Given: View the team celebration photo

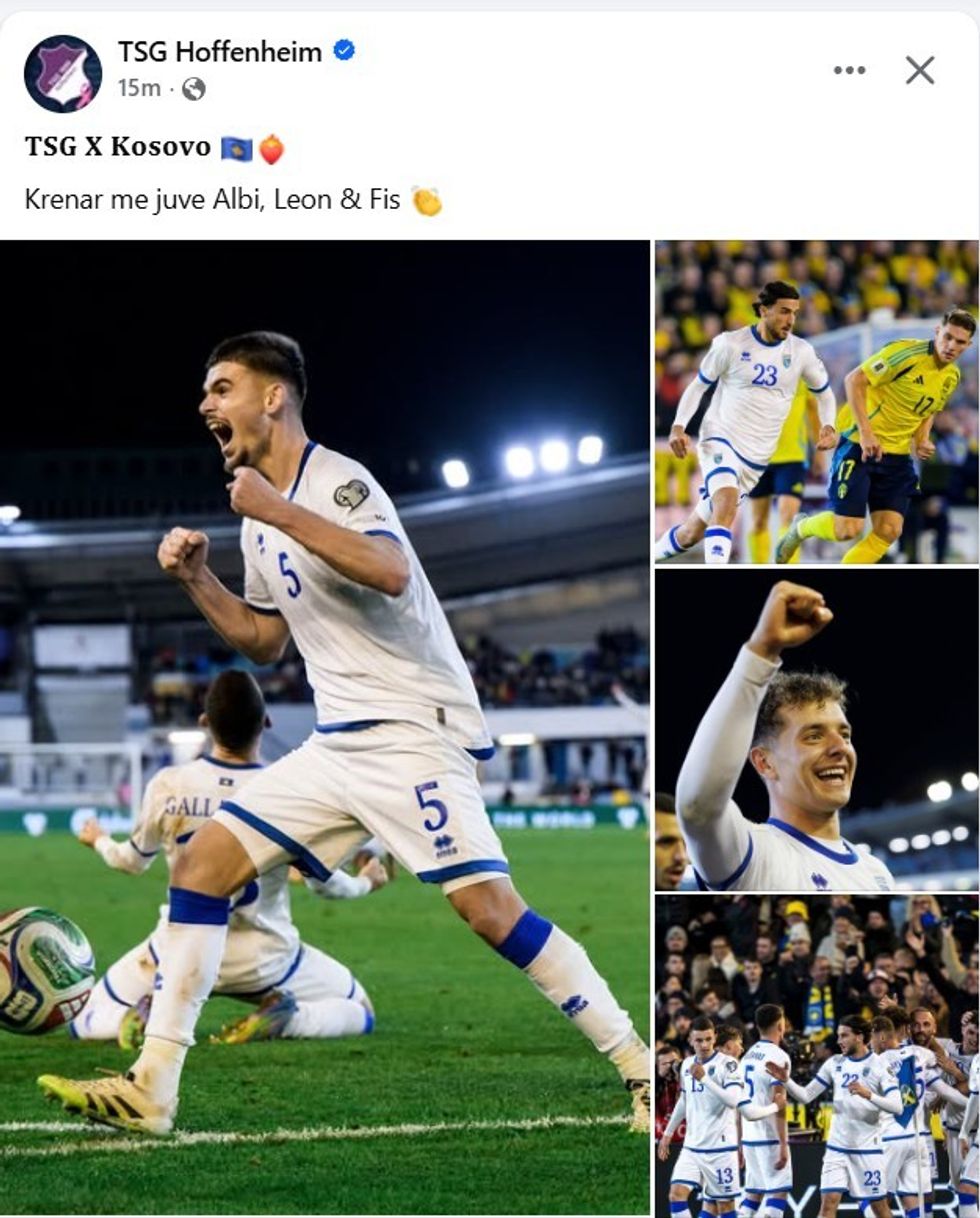Looking at the screenshot, I should point(816,1054).
